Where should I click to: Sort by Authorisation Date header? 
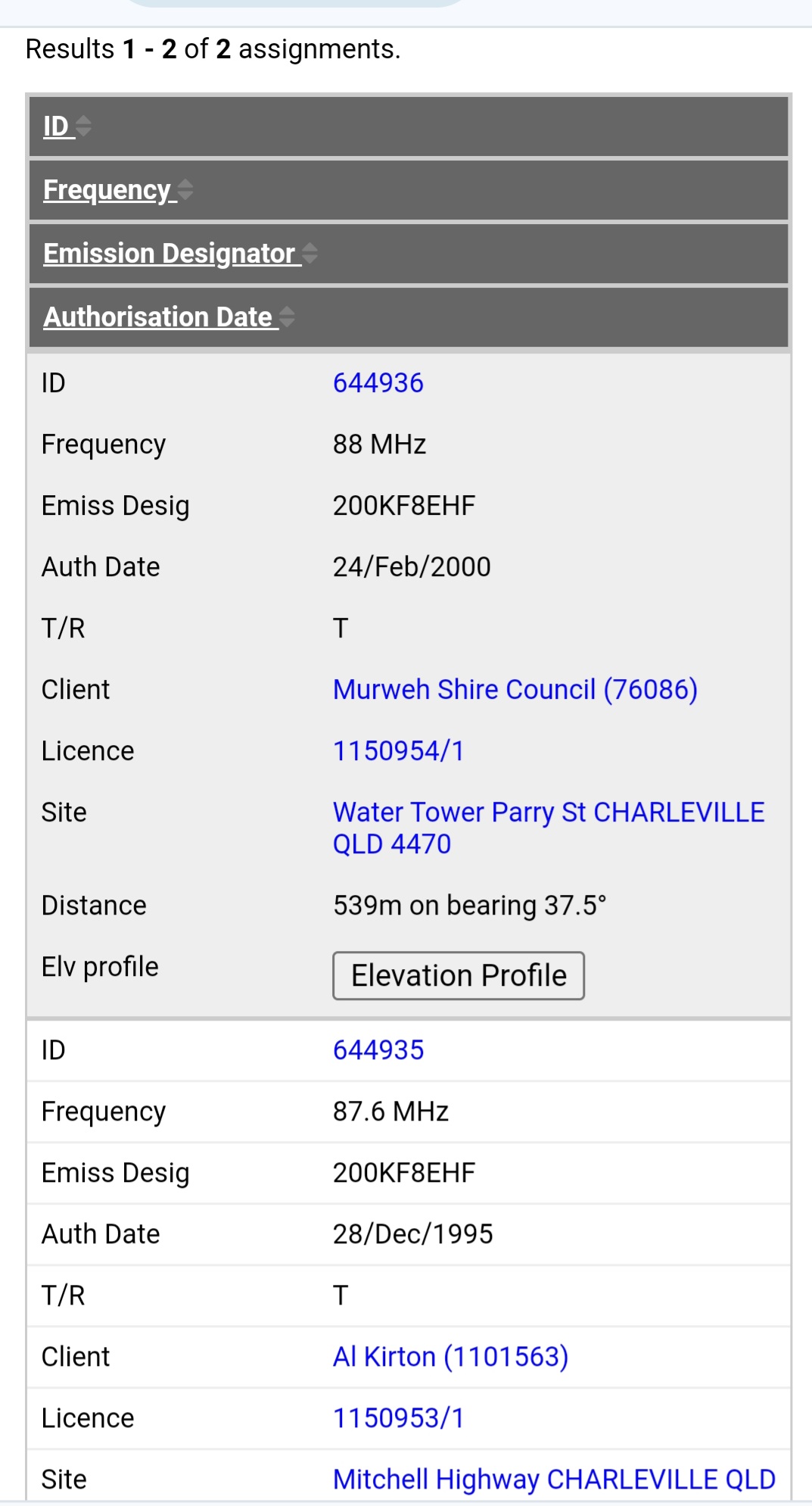(x=158, y=317)
